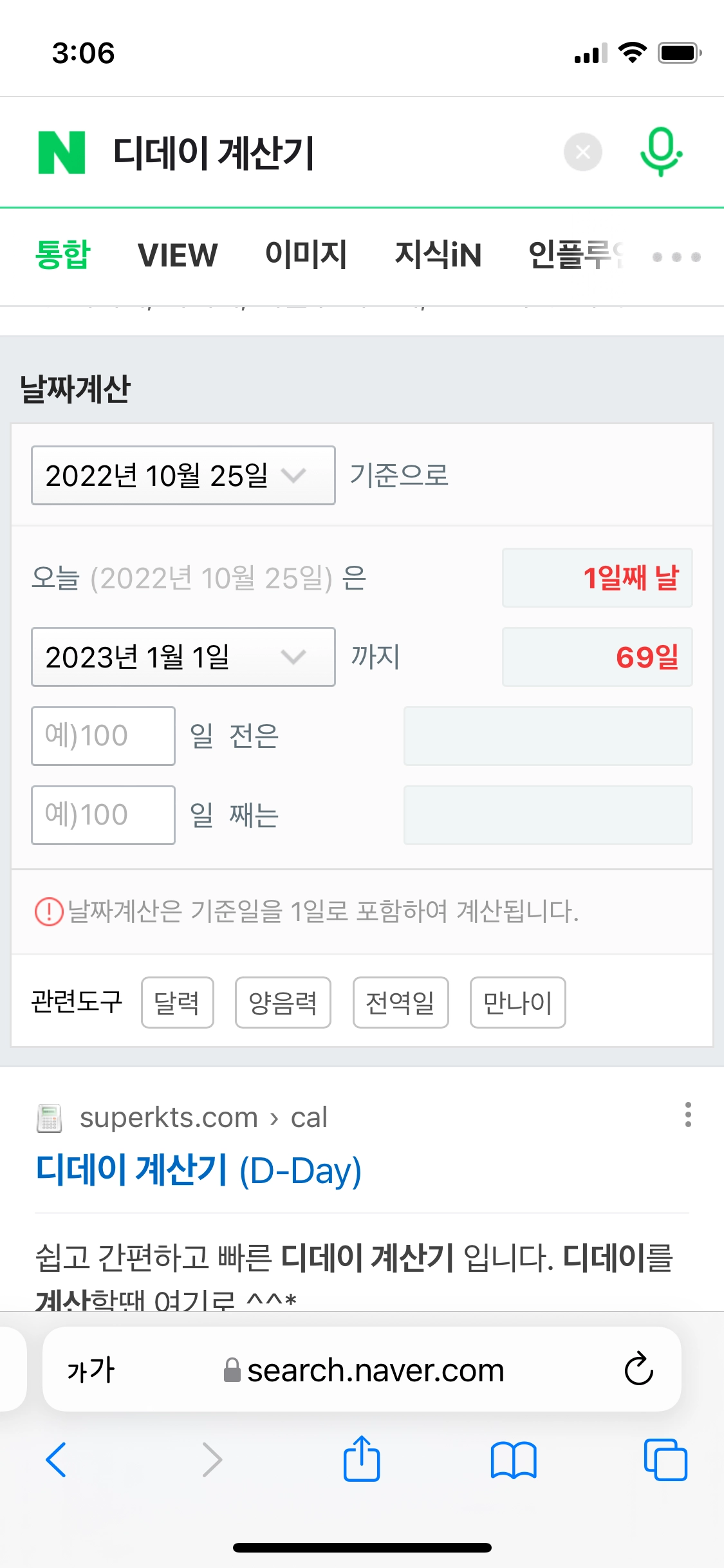Switch to the VIEW tab
Screen dimensions: 724x1568
(x=178, y=255)
